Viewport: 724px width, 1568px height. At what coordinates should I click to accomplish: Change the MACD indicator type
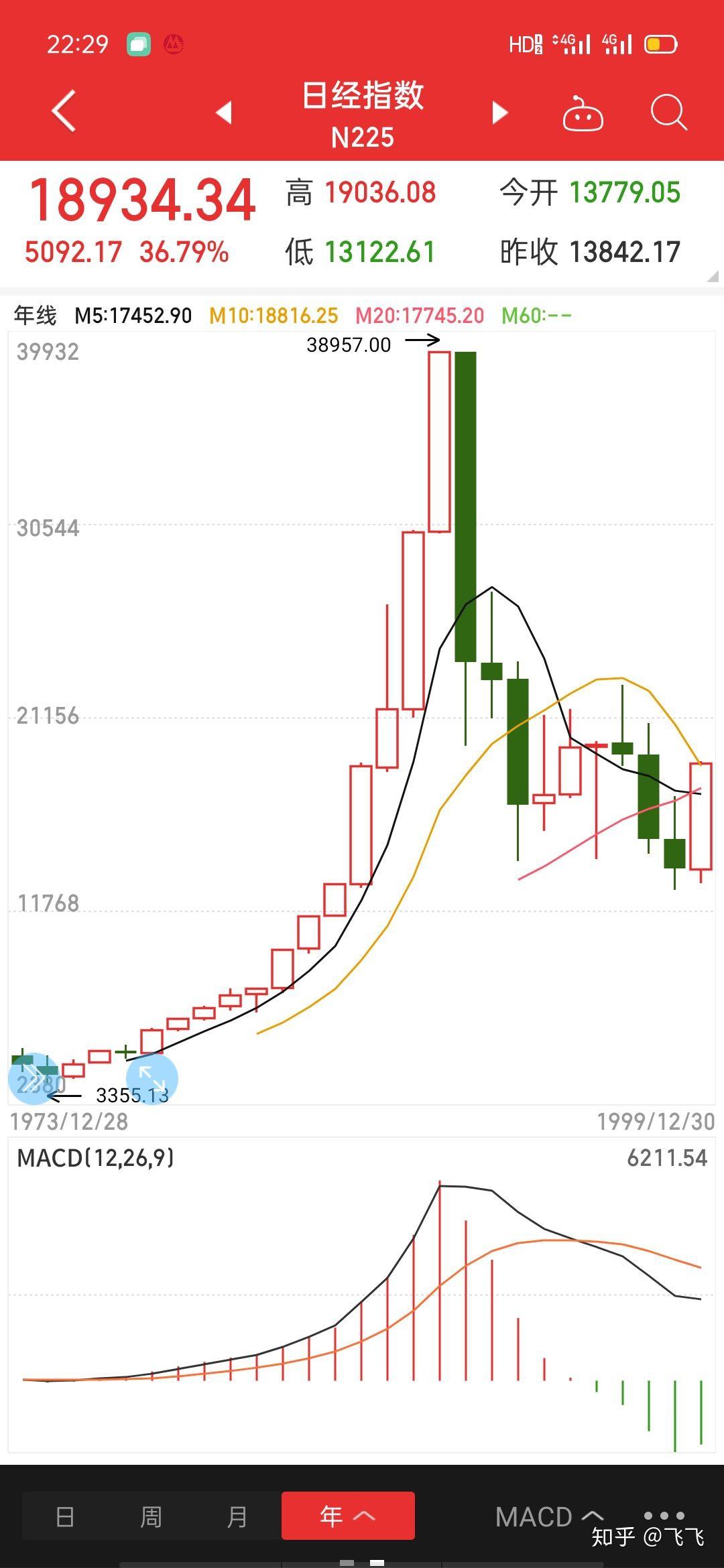pos(548,1516)
